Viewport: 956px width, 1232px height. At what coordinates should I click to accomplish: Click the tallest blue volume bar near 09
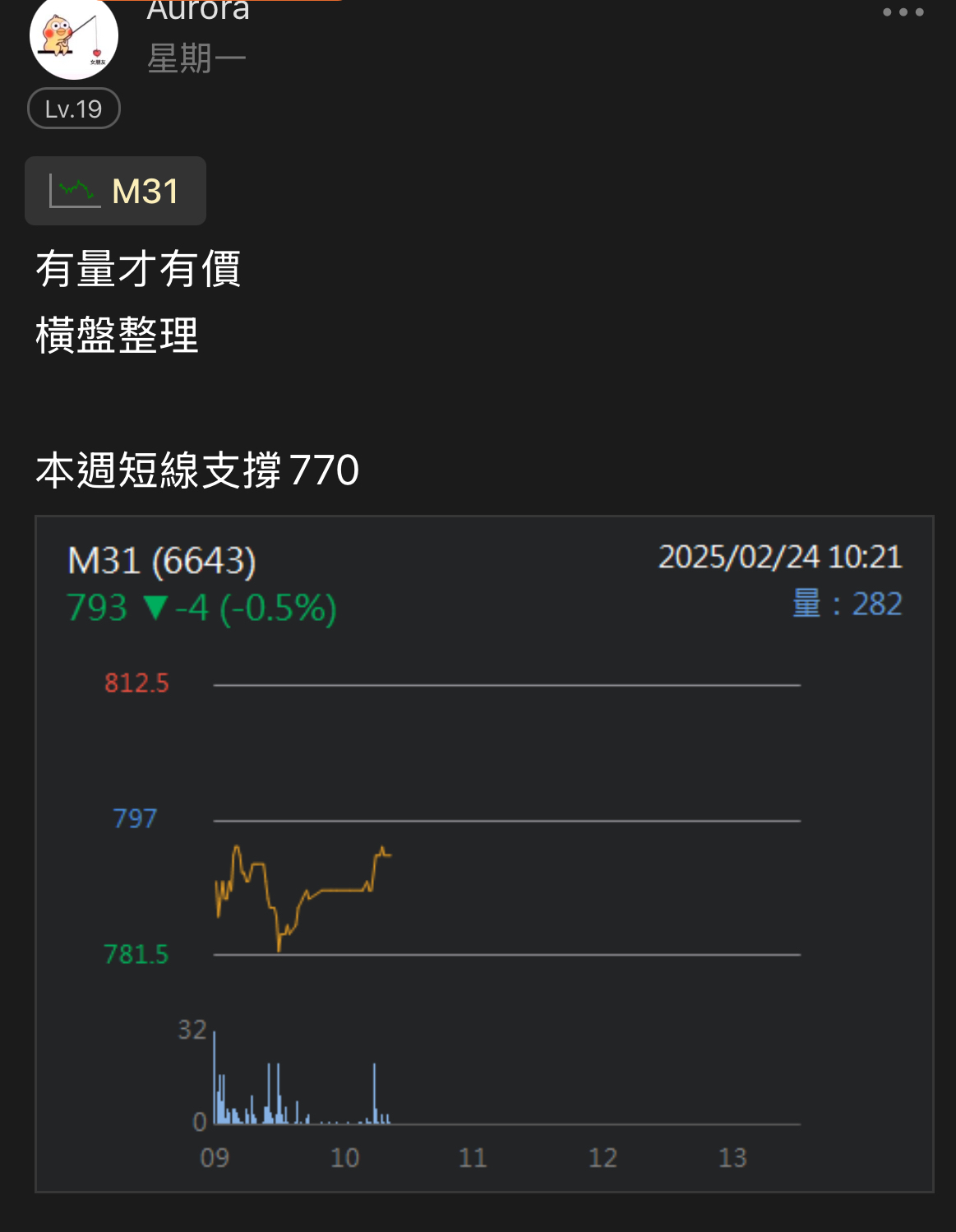tap(215, 1077)
